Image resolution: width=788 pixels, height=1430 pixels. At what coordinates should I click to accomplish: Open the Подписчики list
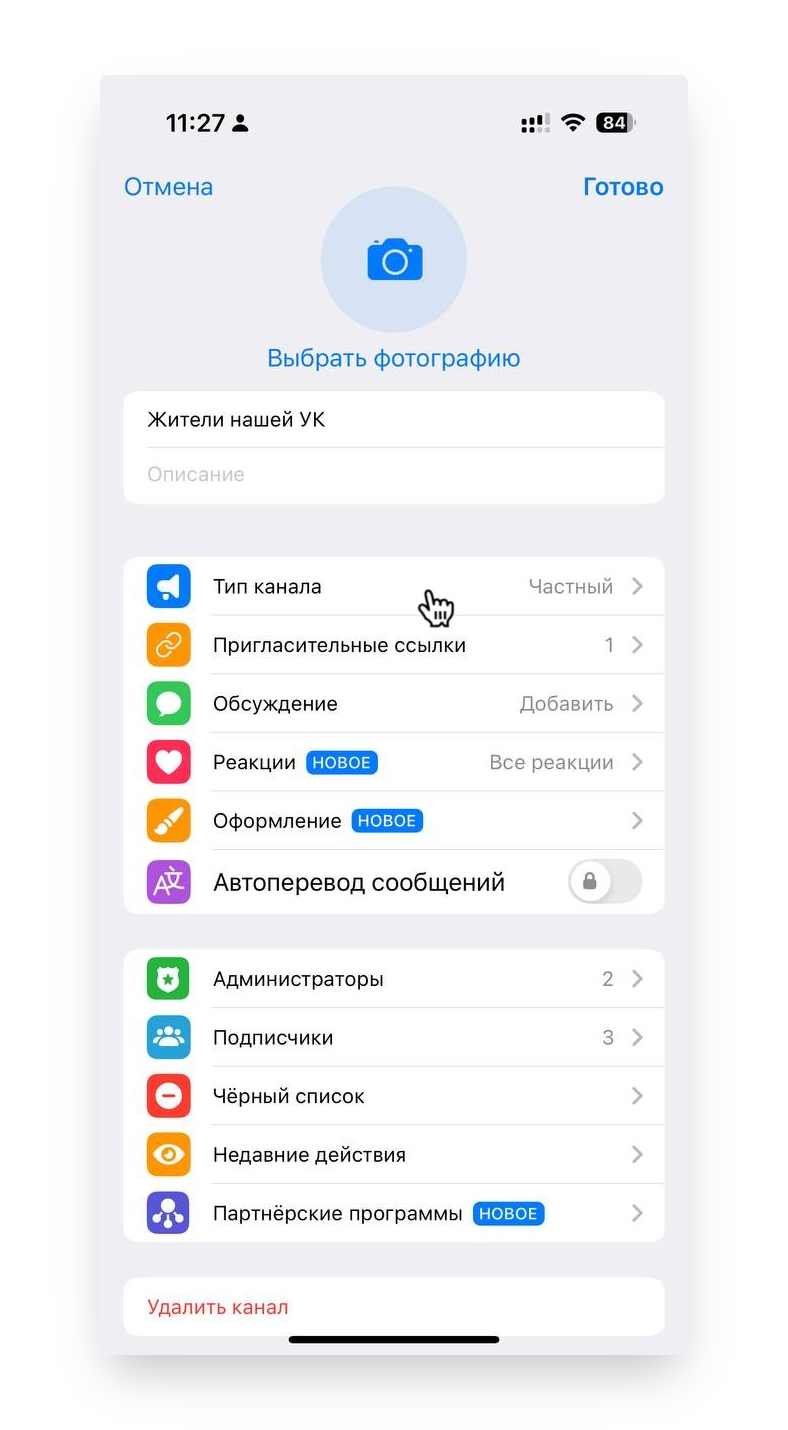pos(393,1038)
